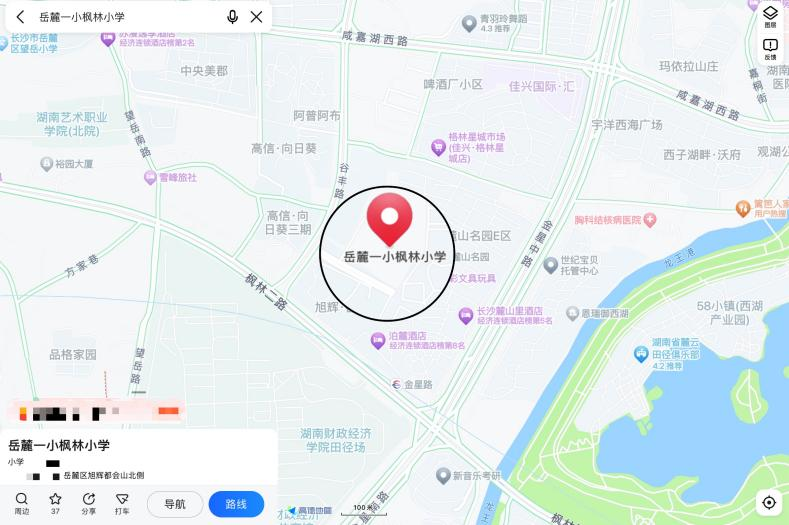Select the 长沙麓山里酒店 marker
Viewport: 789px width, 525px height.
click(x=465, y=315)
